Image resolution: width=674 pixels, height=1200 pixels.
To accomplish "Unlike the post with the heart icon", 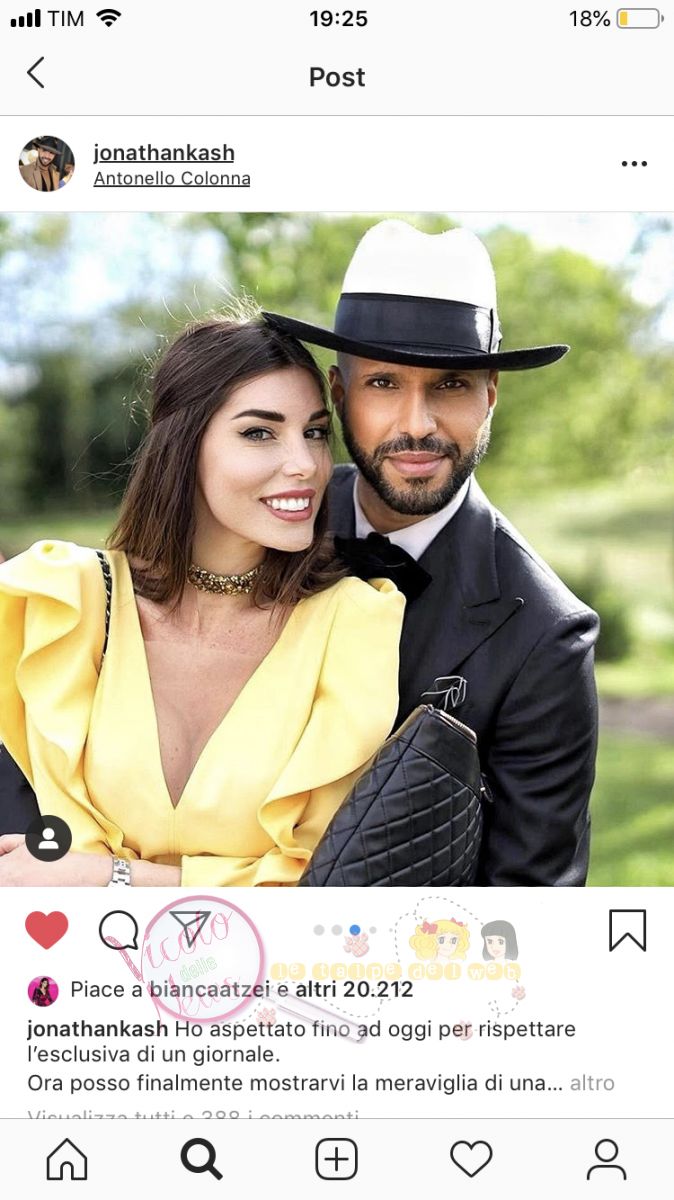I will (46, 930).
